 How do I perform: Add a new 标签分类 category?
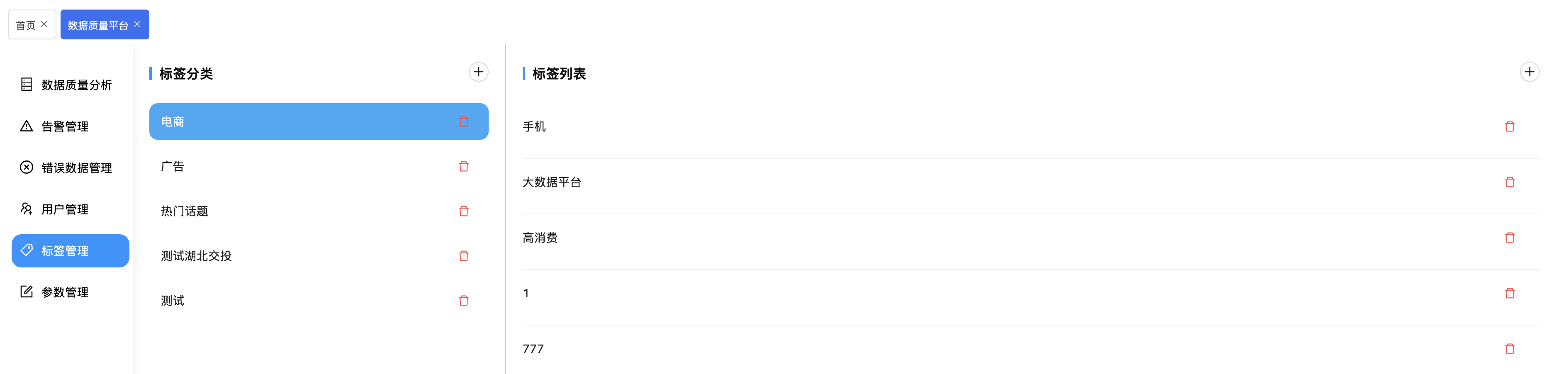click(x=478, y=73)
